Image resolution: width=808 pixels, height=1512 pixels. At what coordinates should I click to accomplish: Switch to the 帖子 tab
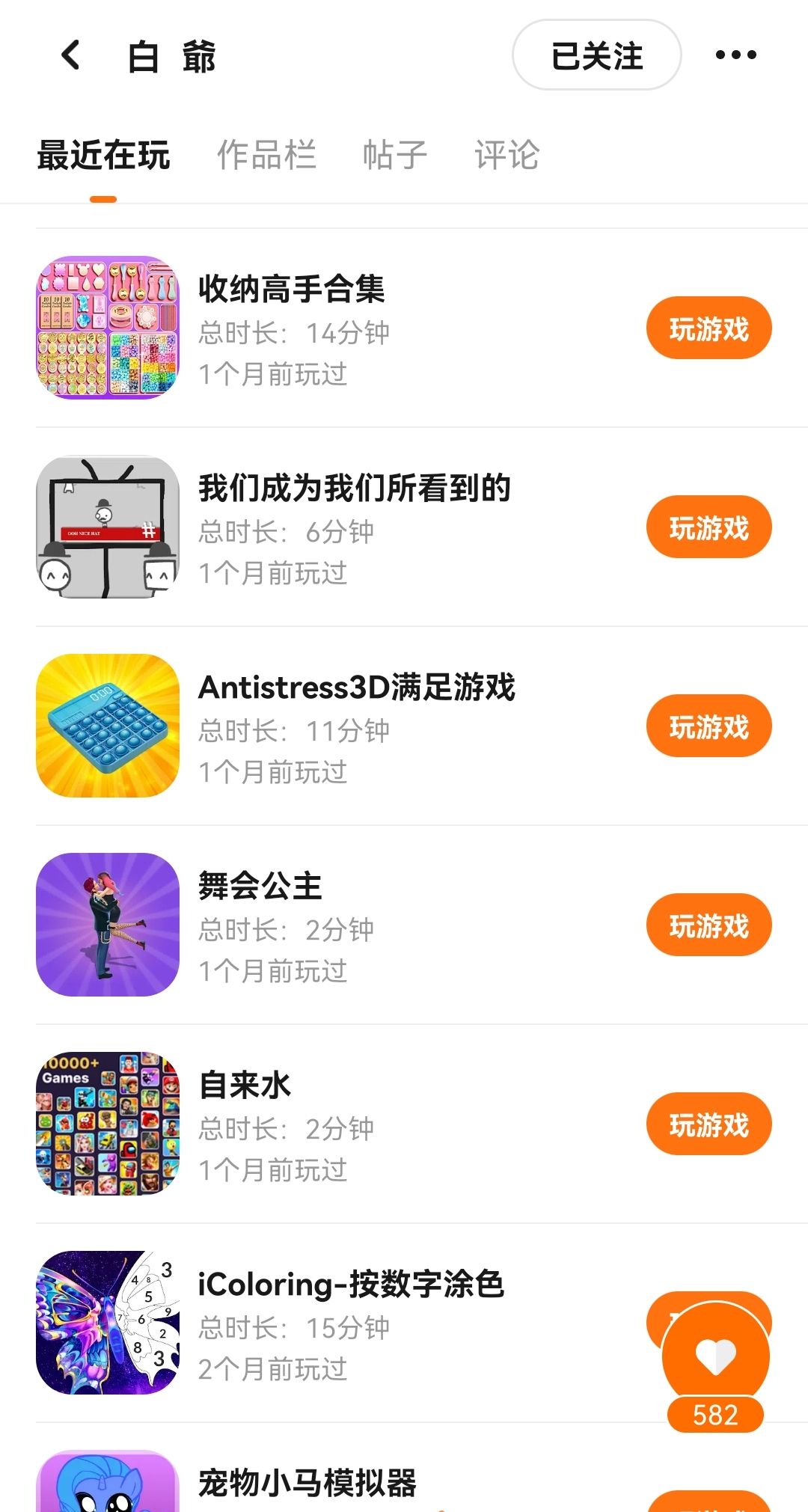pyautogui.click(x=394, y=156)
